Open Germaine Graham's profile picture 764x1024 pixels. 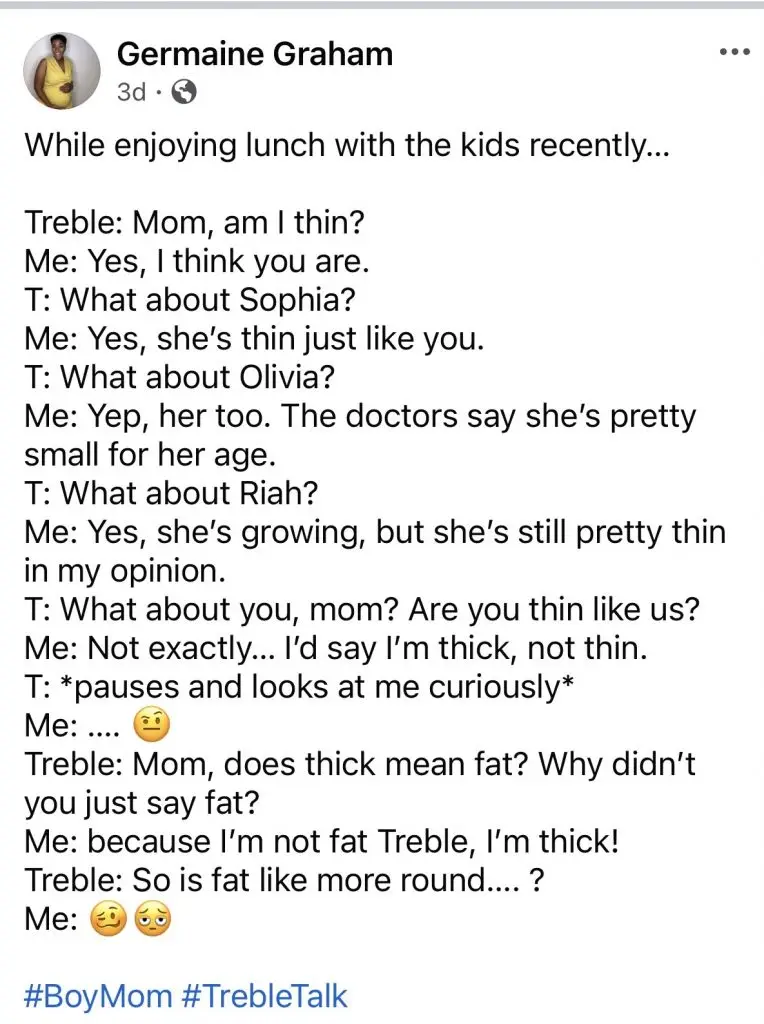[60, 70]
